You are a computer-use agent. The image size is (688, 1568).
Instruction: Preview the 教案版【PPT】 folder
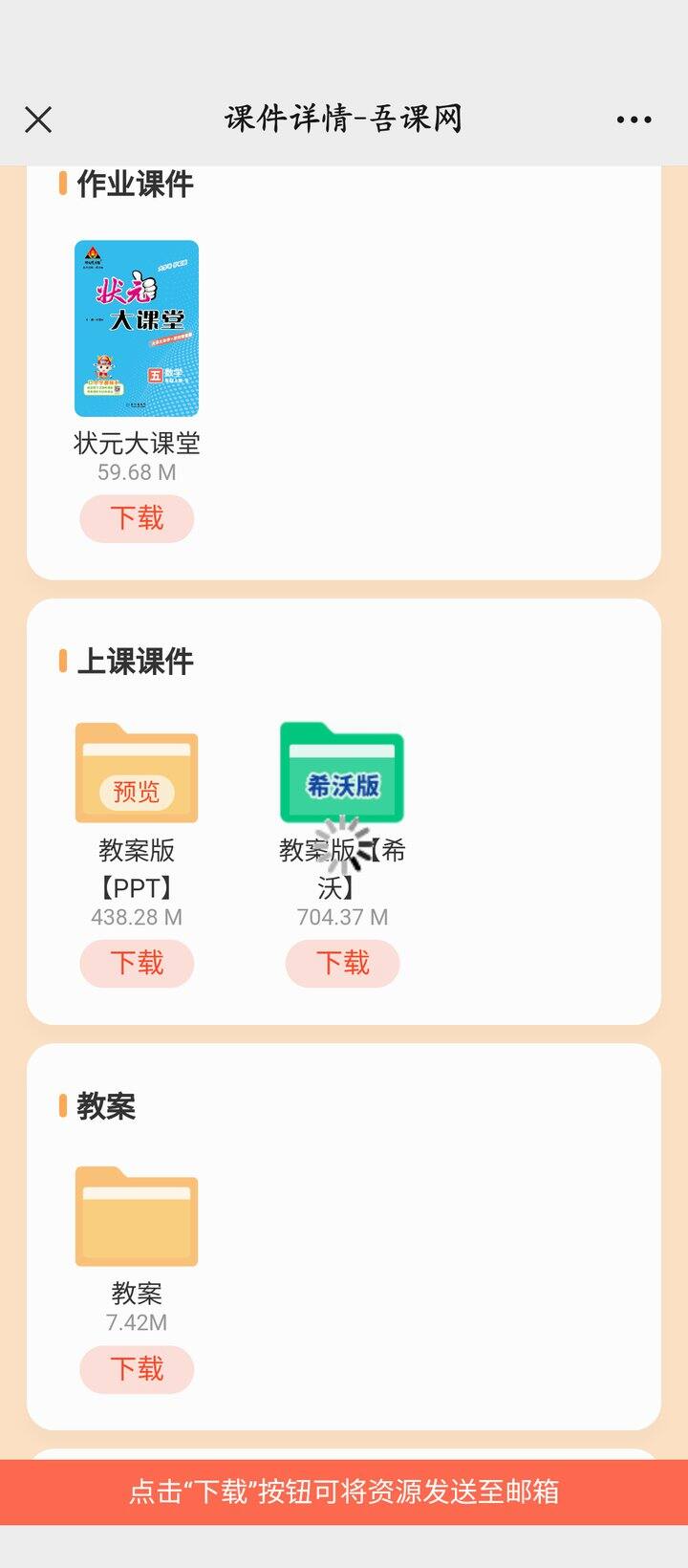(137, 791)
